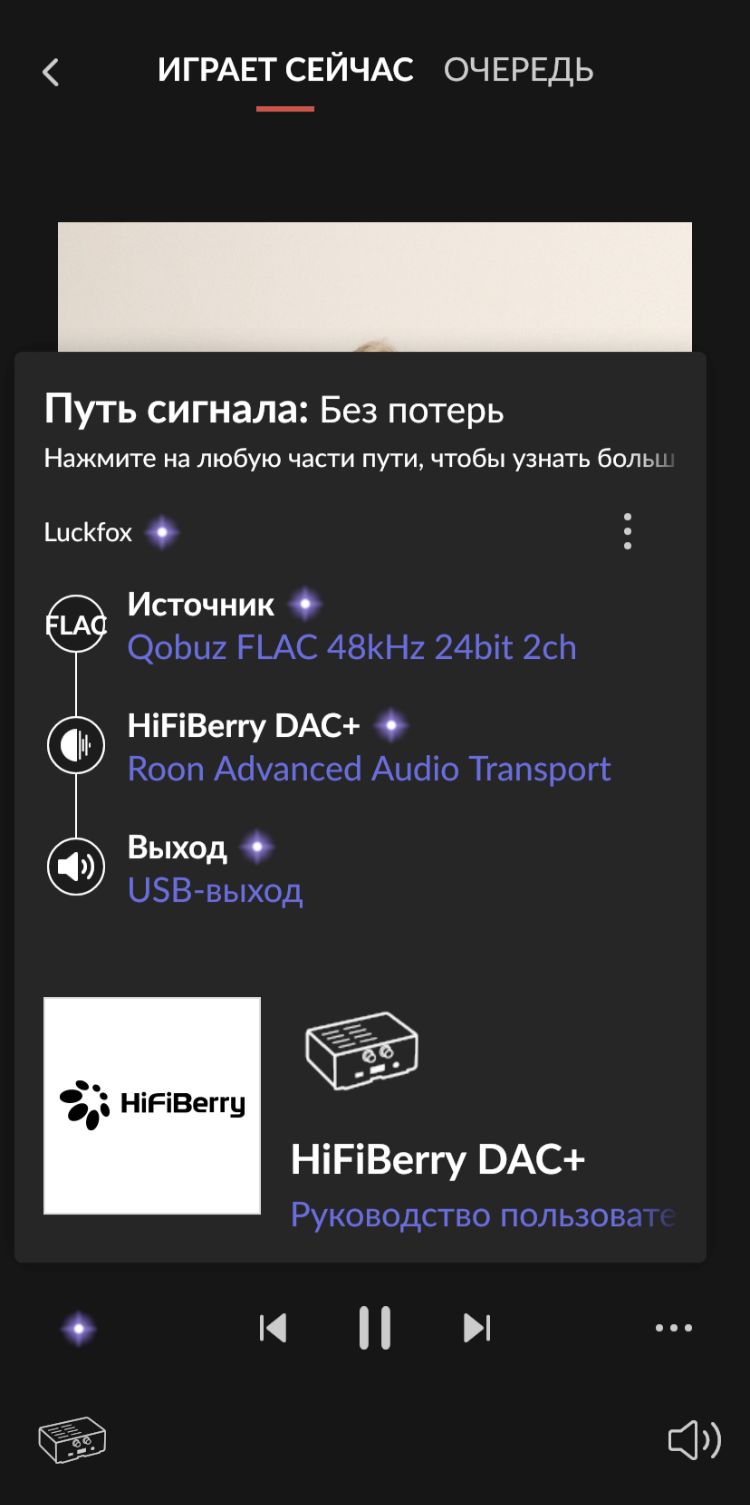Open more options beside playback controls
The image size is (750, 1505).
[673, 1328]
